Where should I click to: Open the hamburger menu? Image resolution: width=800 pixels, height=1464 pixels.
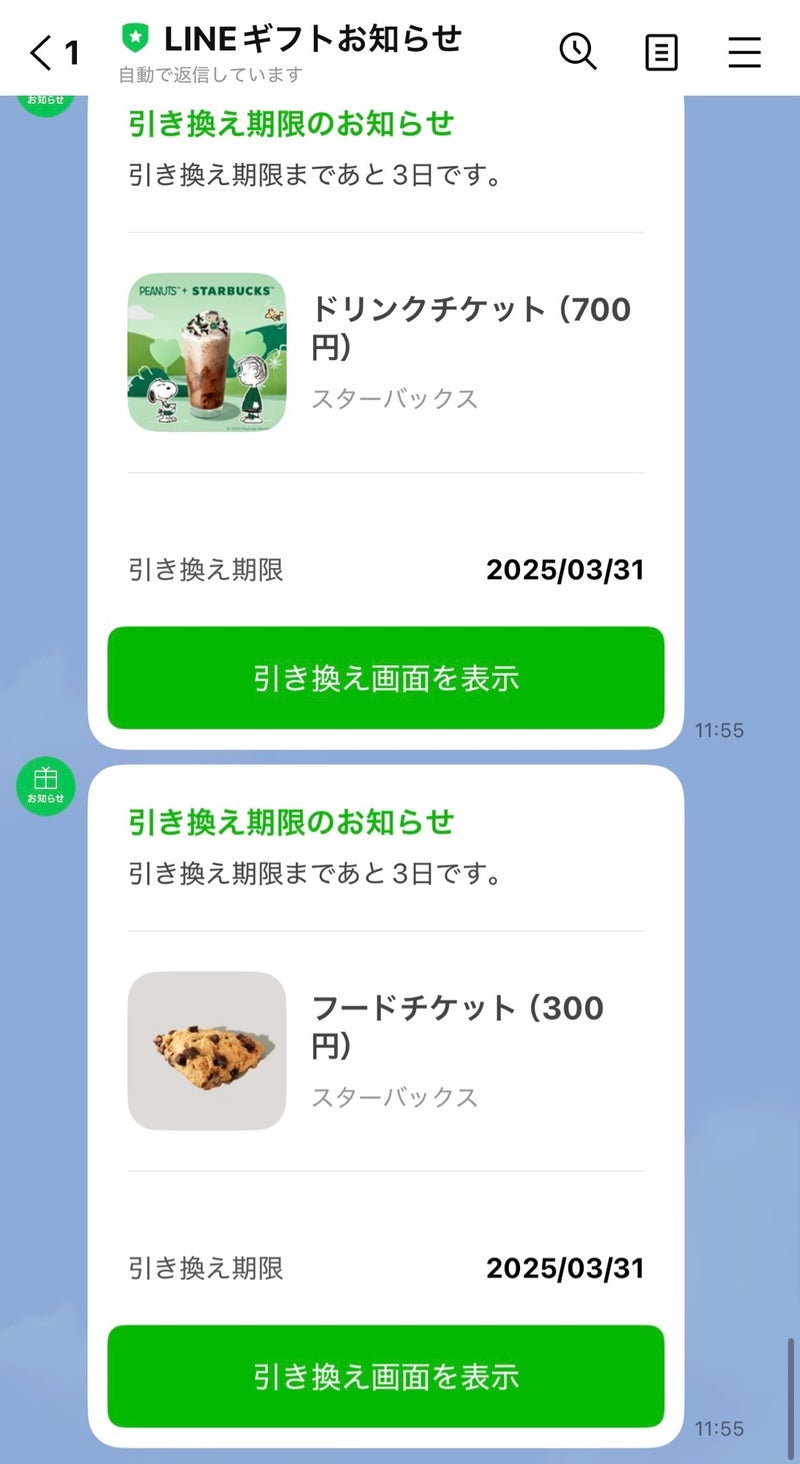pos(744,52)
